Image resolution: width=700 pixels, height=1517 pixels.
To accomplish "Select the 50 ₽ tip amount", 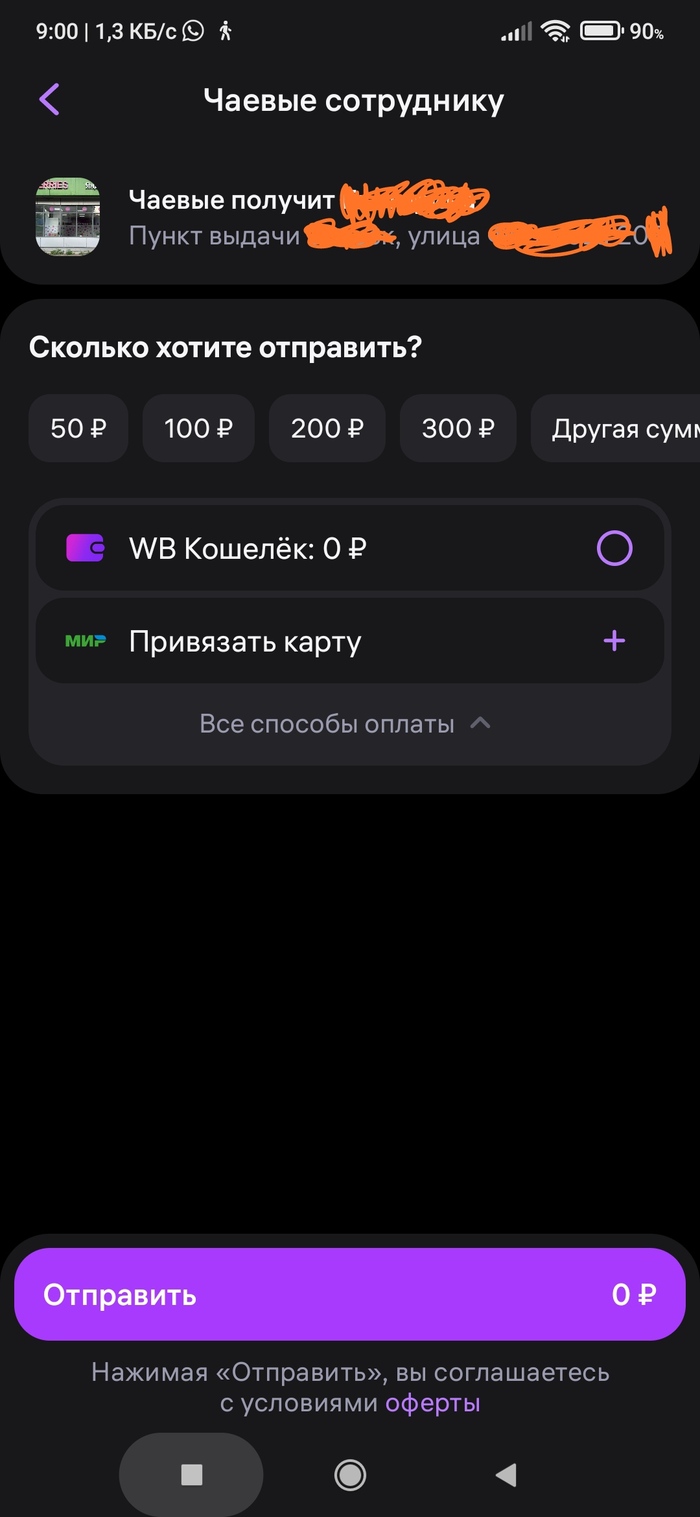I will click(78, 429).
